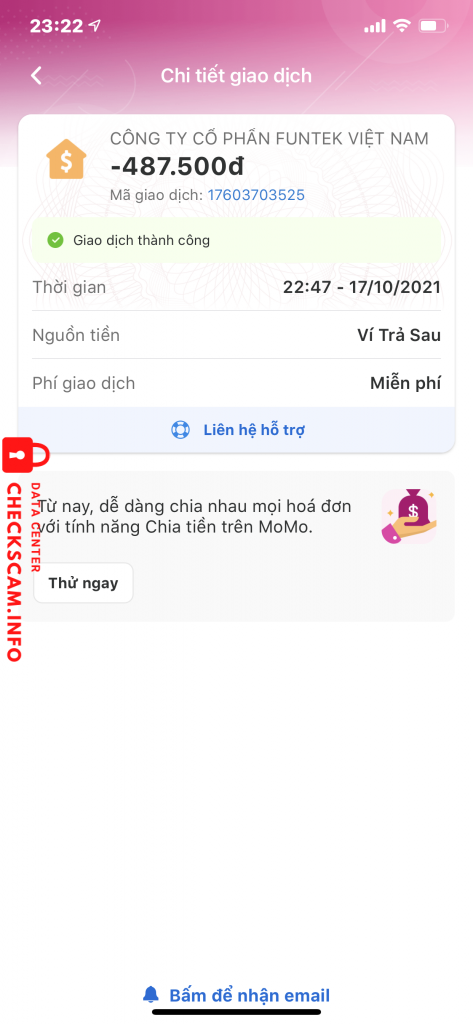Viewport: 473px width, 1024px height.
Task: Open Liên hệ hỗ trợ support
Action: click(236, 430)
